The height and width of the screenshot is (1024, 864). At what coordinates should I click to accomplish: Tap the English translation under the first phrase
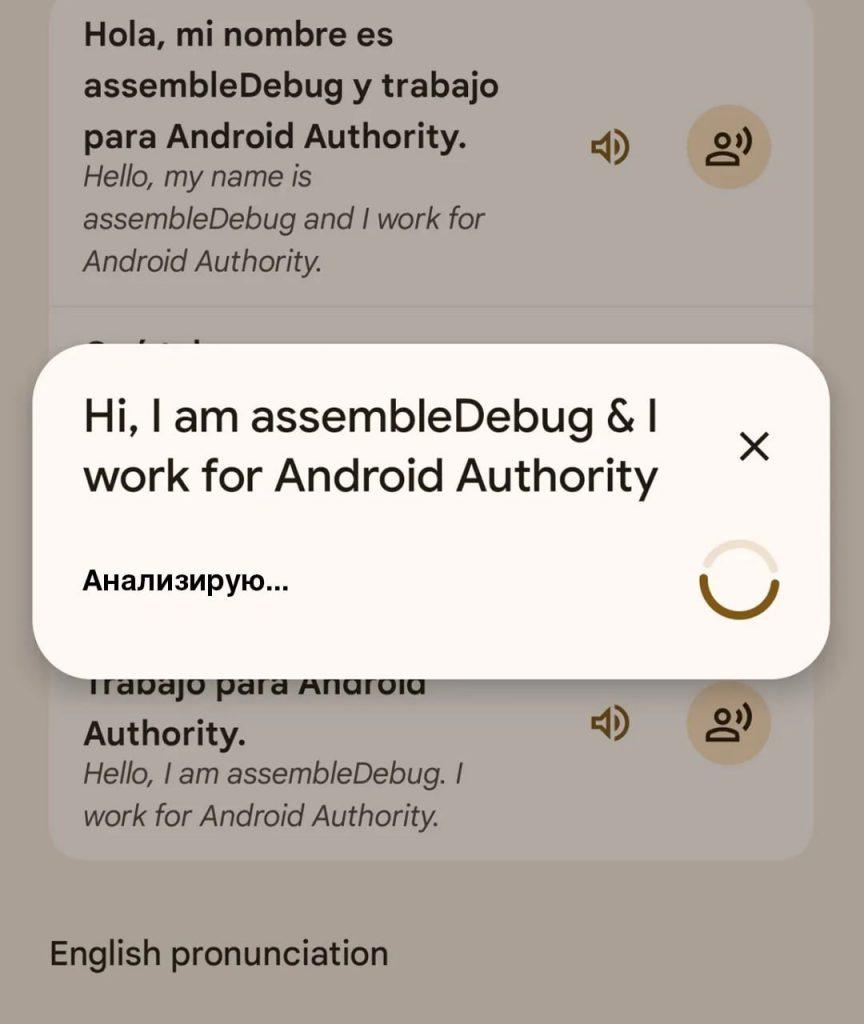(280, 218)
